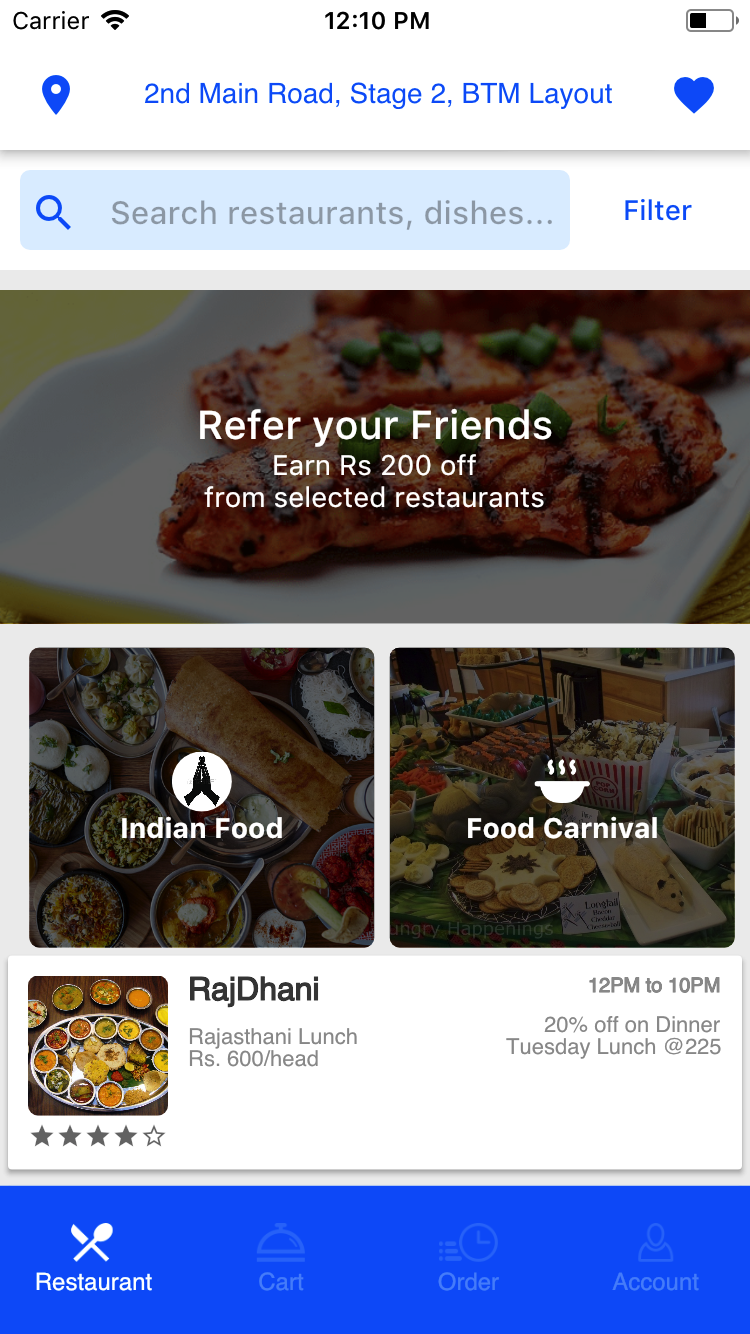Open favorites with the heart icon
Viewport: 750px width, 1334px height.
693,95
